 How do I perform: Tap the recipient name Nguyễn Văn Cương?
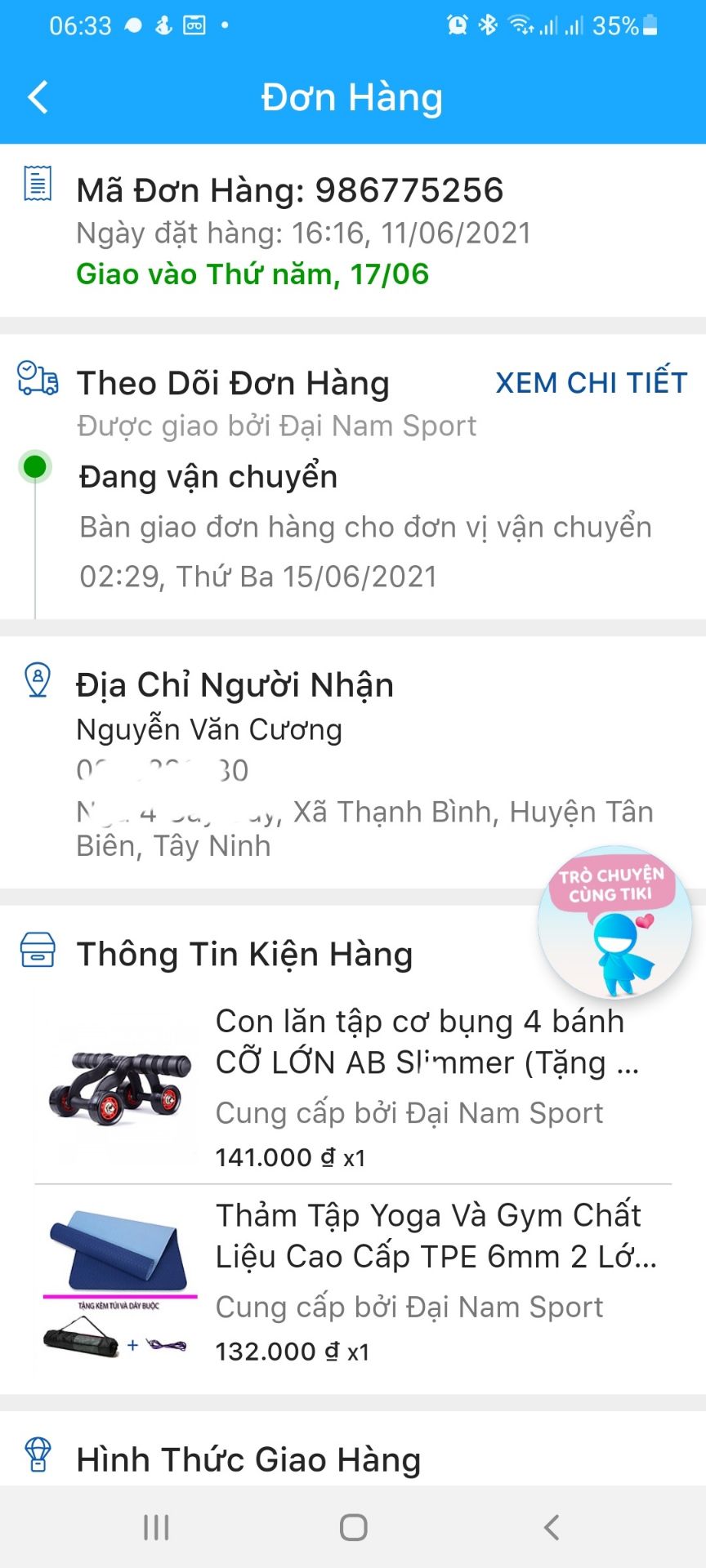(209, 729)
